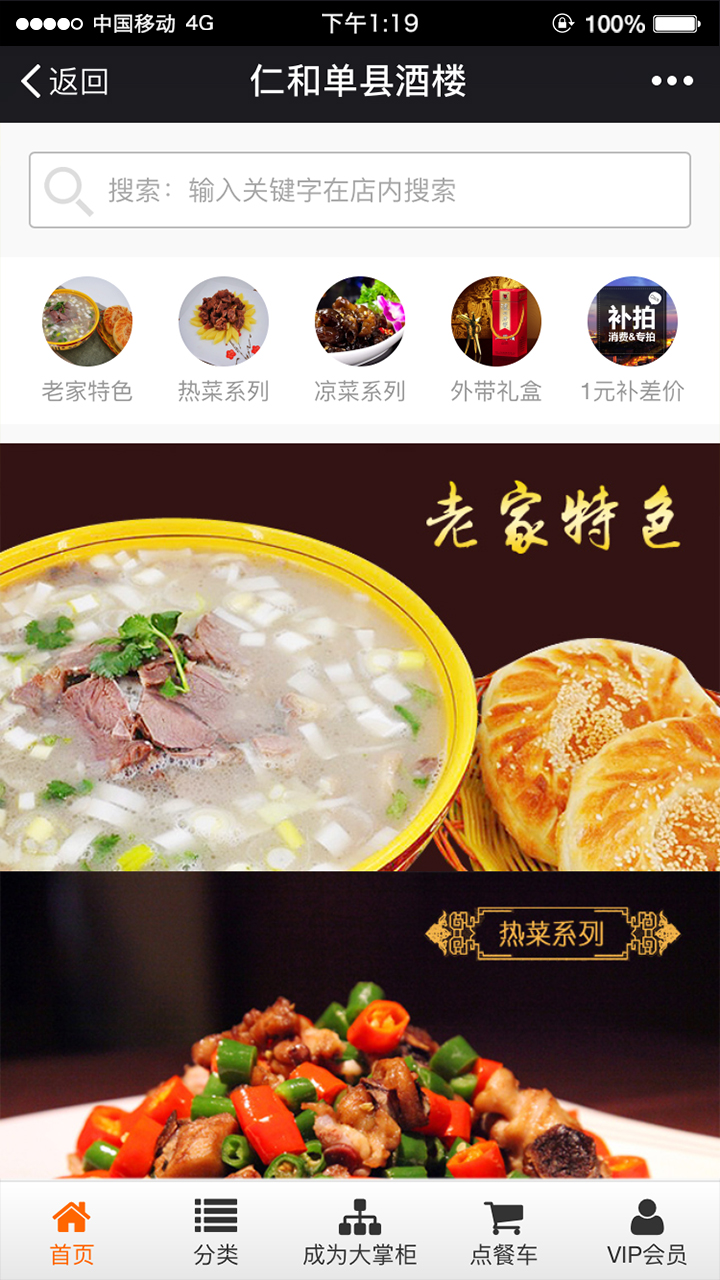Switch to 首页 tab
The height and width of the screenshot is (1280, 720).
tap(72, 1232)
